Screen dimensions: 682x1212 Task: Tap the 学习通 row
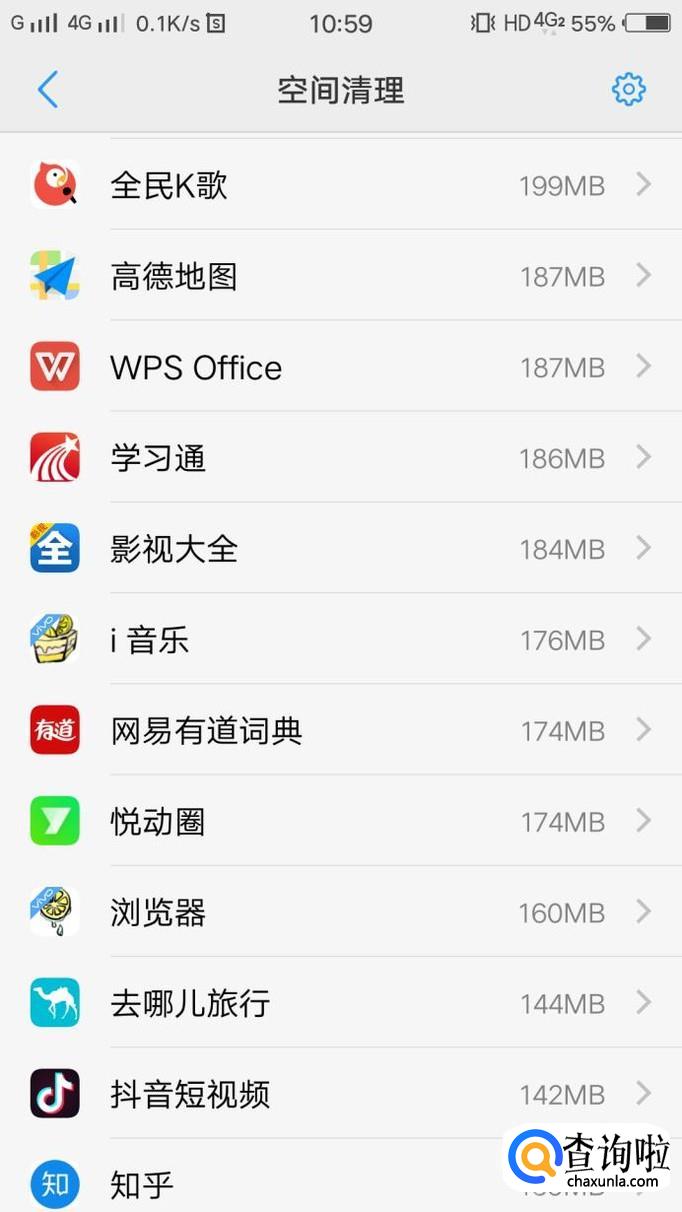(340, 458)
